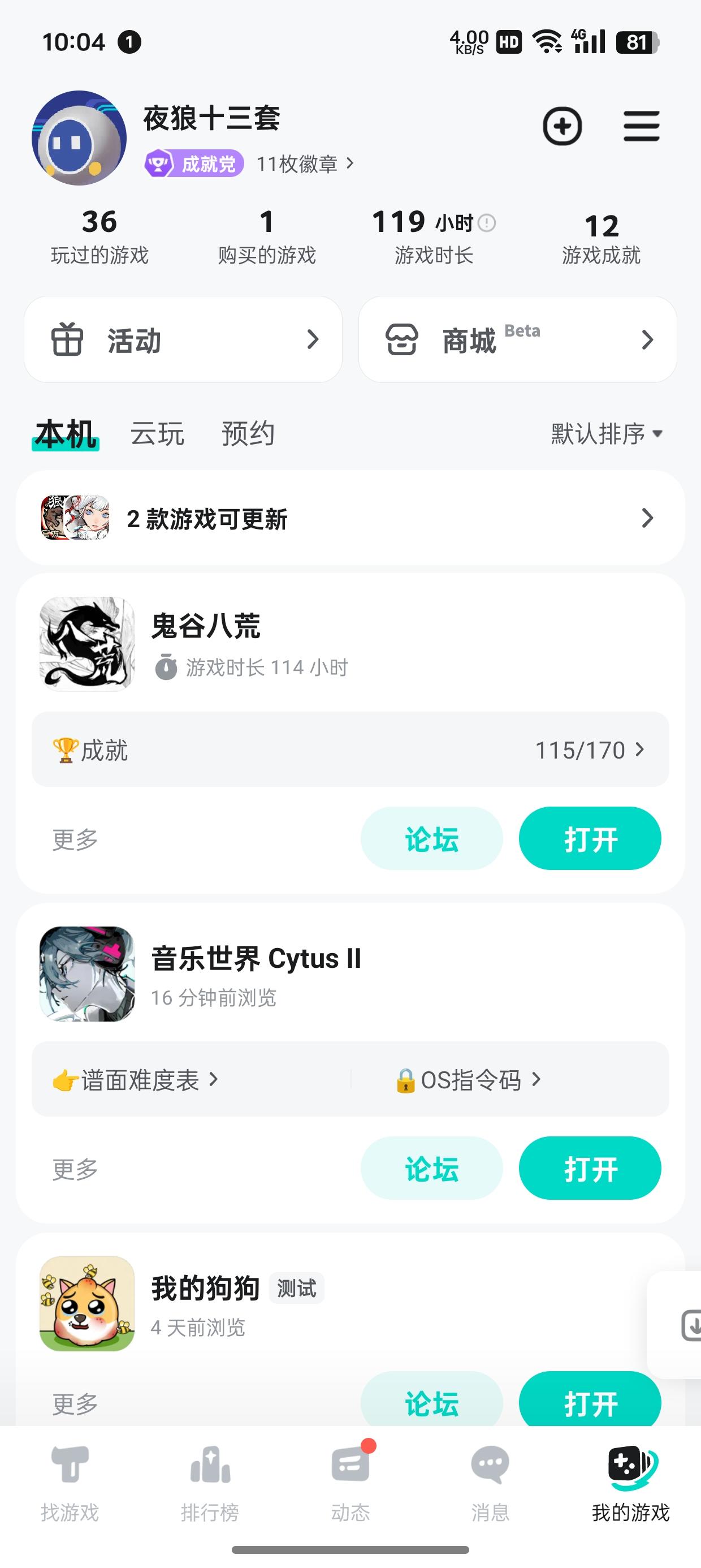Show 更多 options for Cytus II

(75, 1169)
